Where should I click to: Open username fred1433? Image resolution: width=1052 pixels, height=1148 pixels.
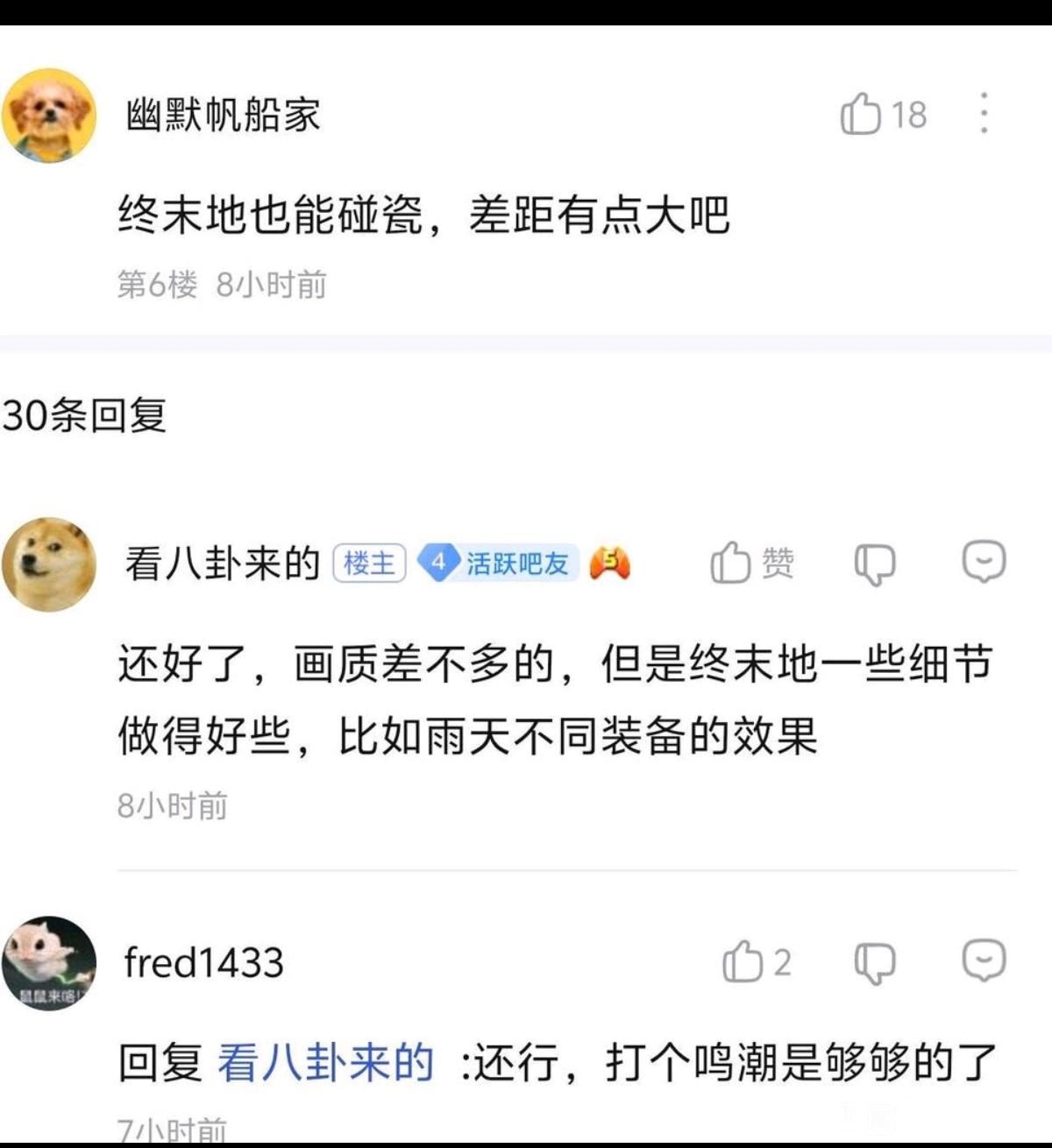tap(204, 962)
